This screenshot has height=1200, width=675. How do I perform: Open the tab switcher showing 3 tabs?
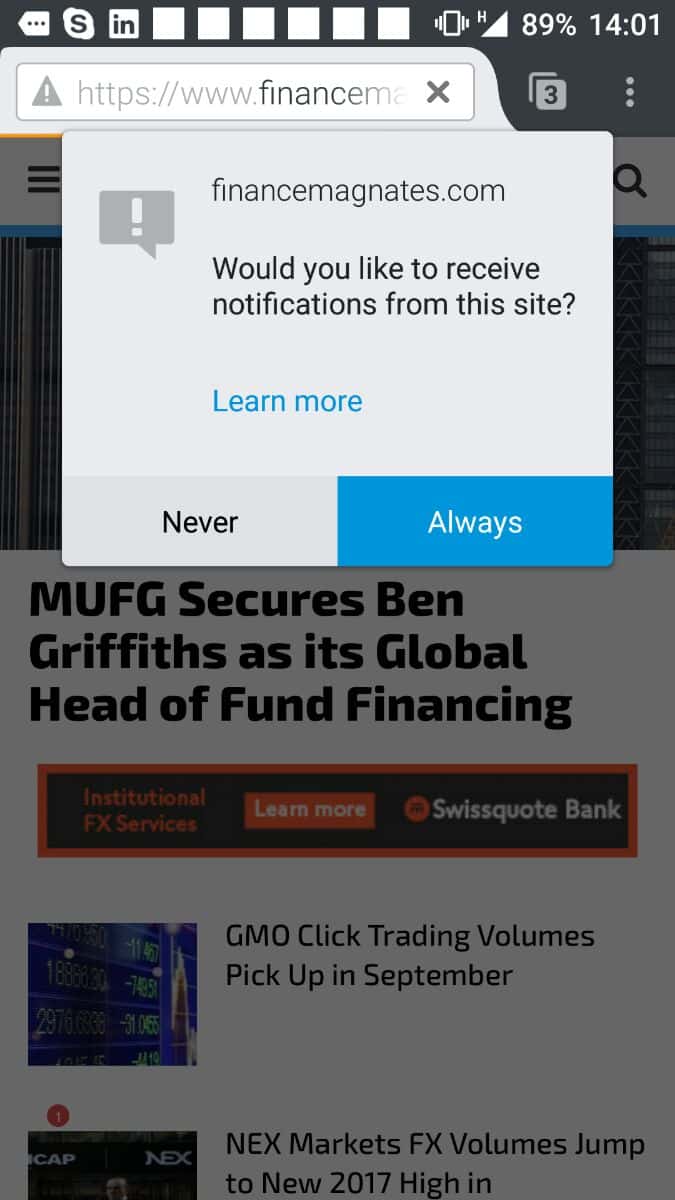click(546, 93)
